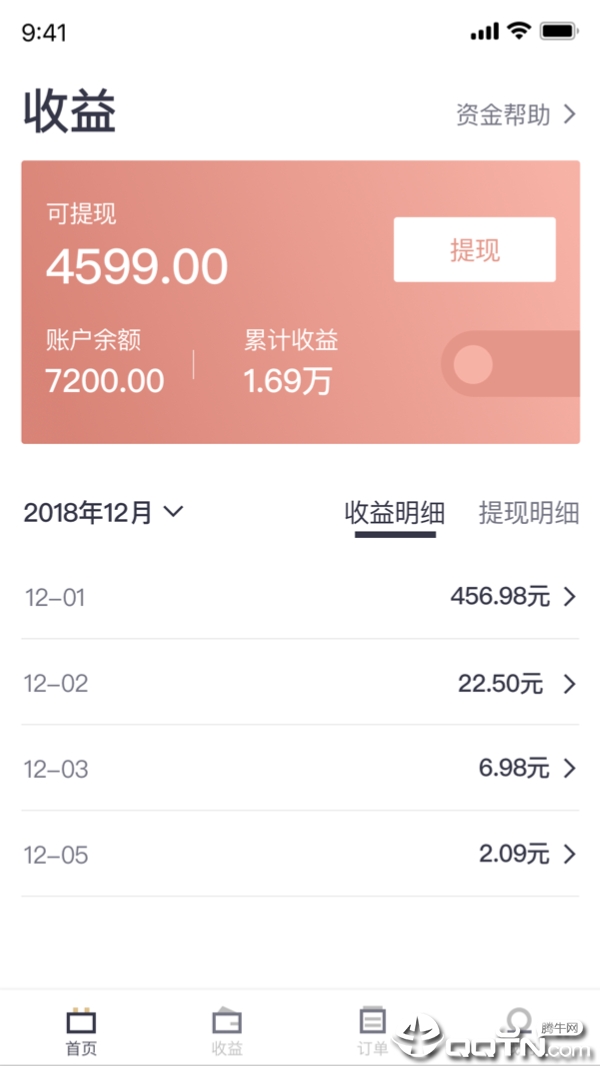Open the 收益 bottom navigation tab

(x=227, y=1031)
